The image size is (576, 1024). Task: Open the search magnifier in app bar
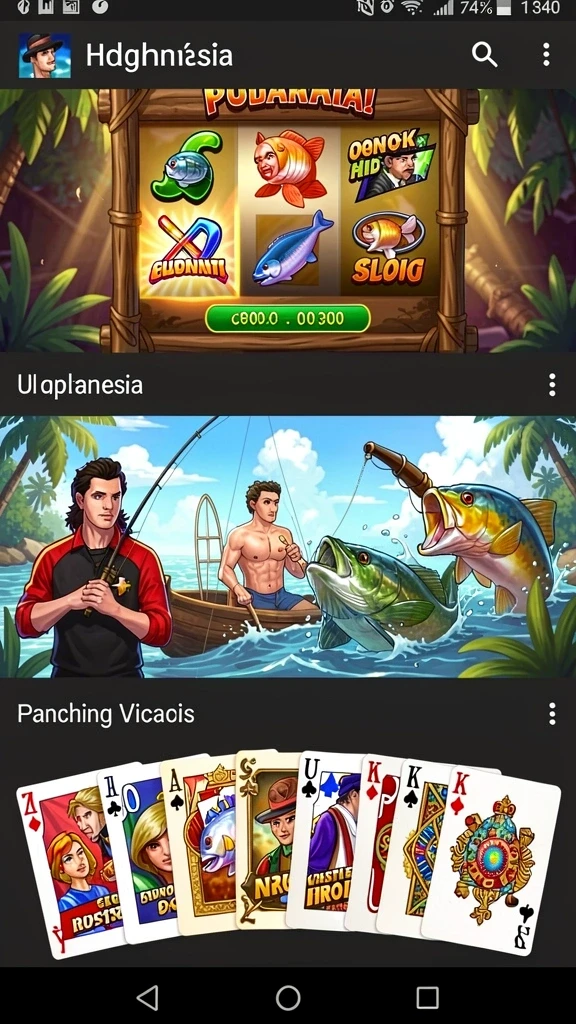pos(485,56)
